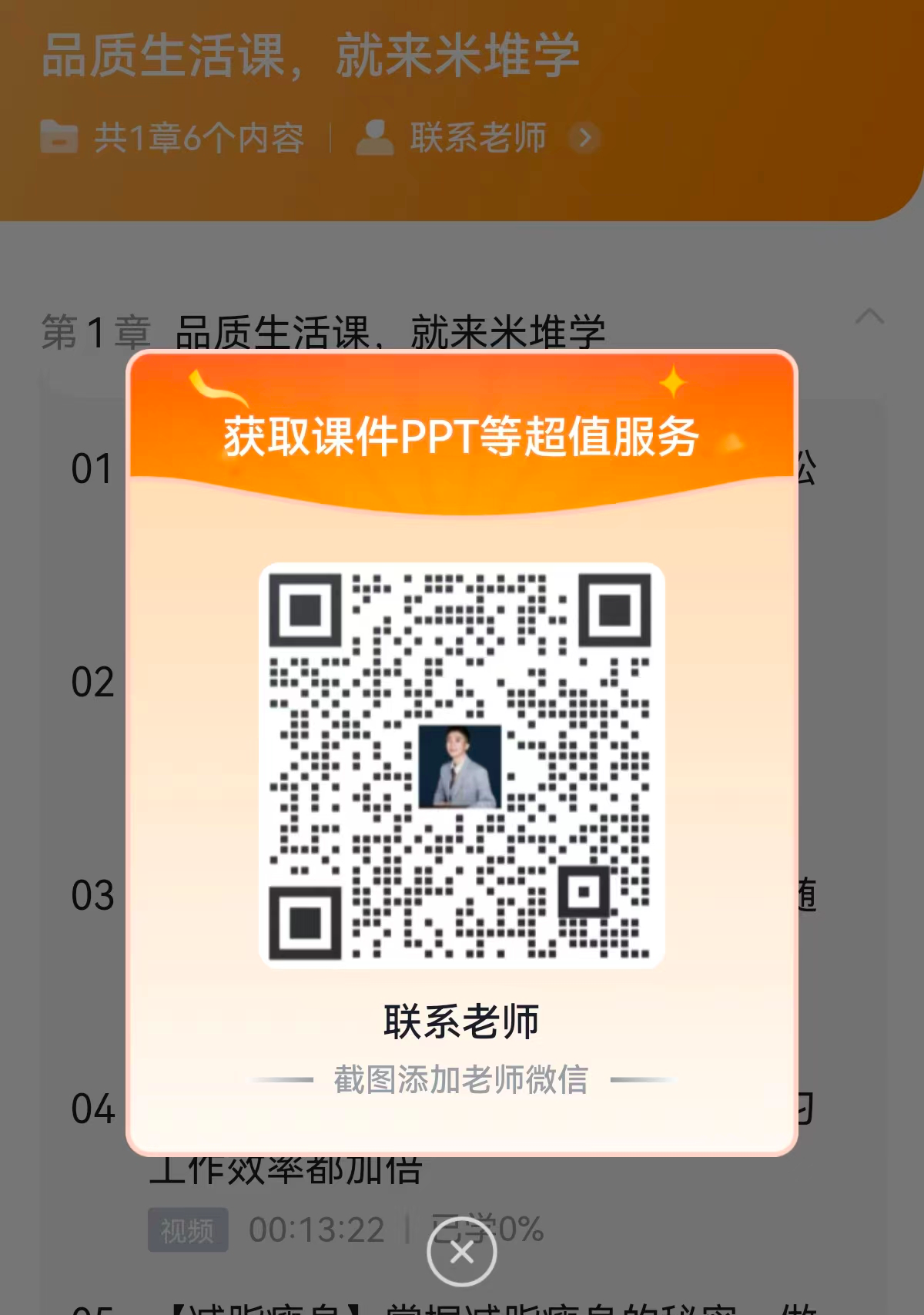Collapse the 第1章 chapter section
This screenshot has height=1315, width=924.
(869, 317)
